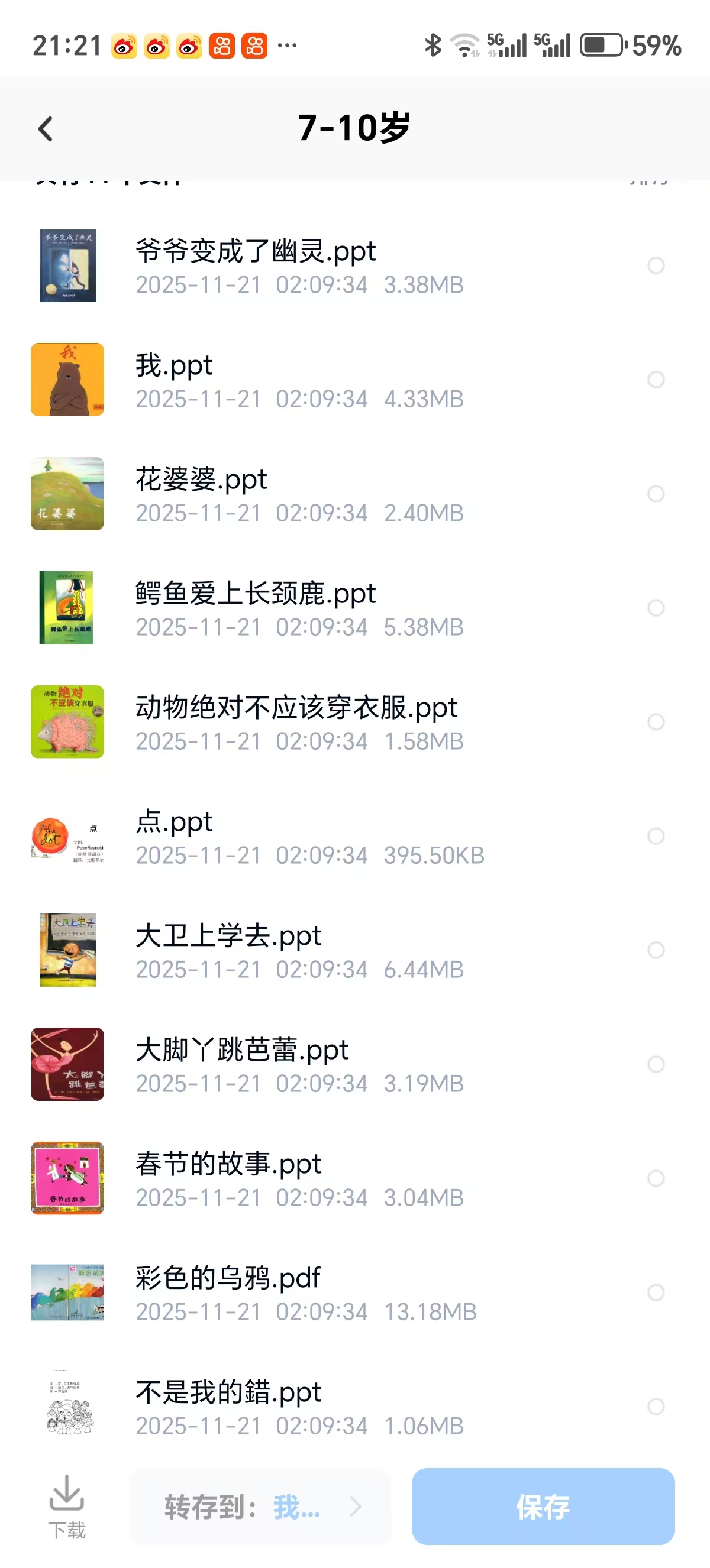Open thumbnail of 爷爷变成了幽灵.ppt

(67, 266)
